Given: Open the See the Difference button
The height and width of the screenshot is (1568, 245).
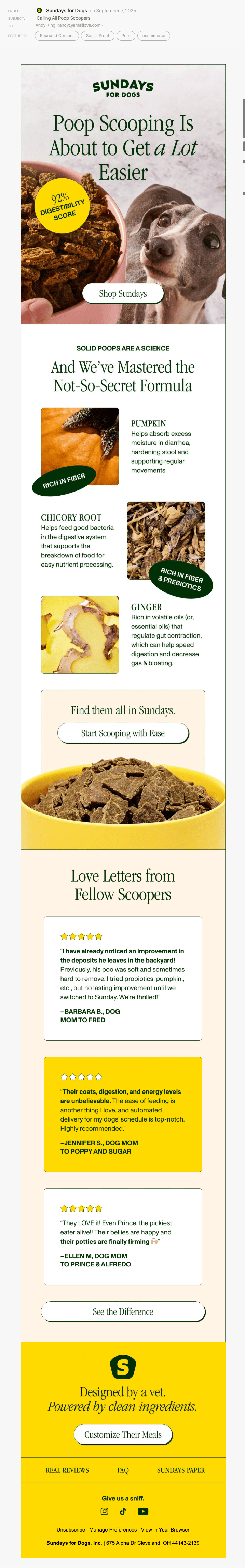Looking at the screenshot, I should click(x=122, y=1311).
